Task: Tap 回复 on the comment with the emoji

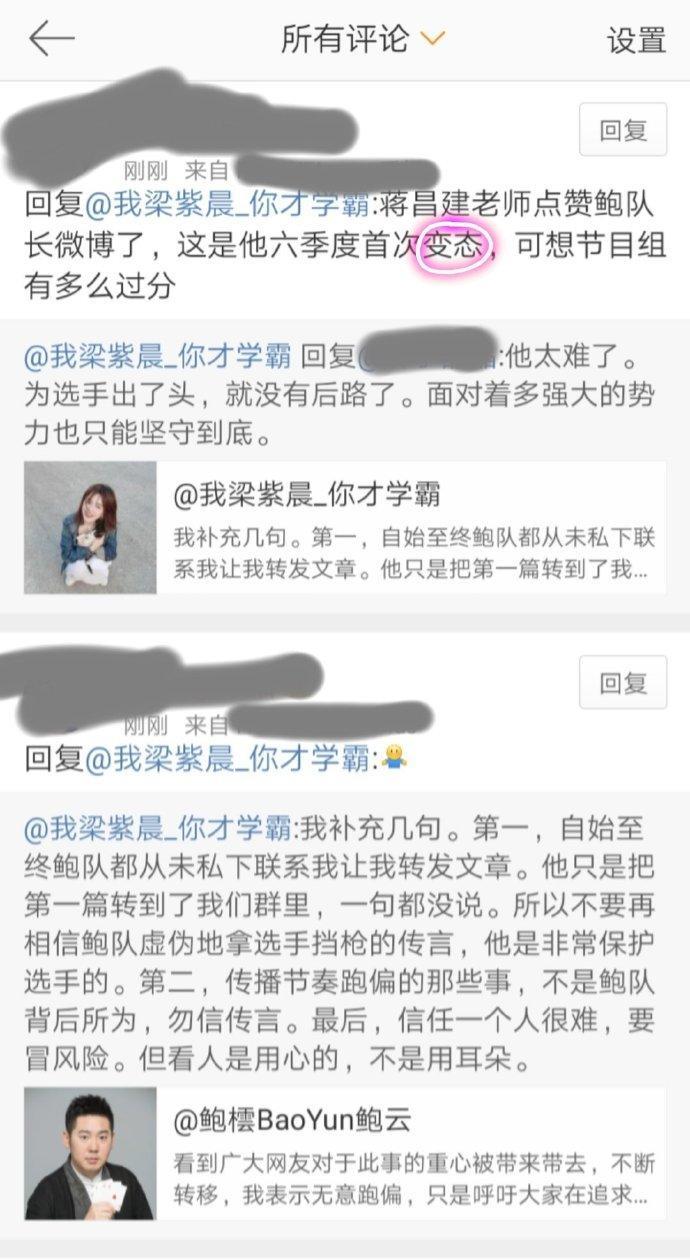Action: pos(623,683)
